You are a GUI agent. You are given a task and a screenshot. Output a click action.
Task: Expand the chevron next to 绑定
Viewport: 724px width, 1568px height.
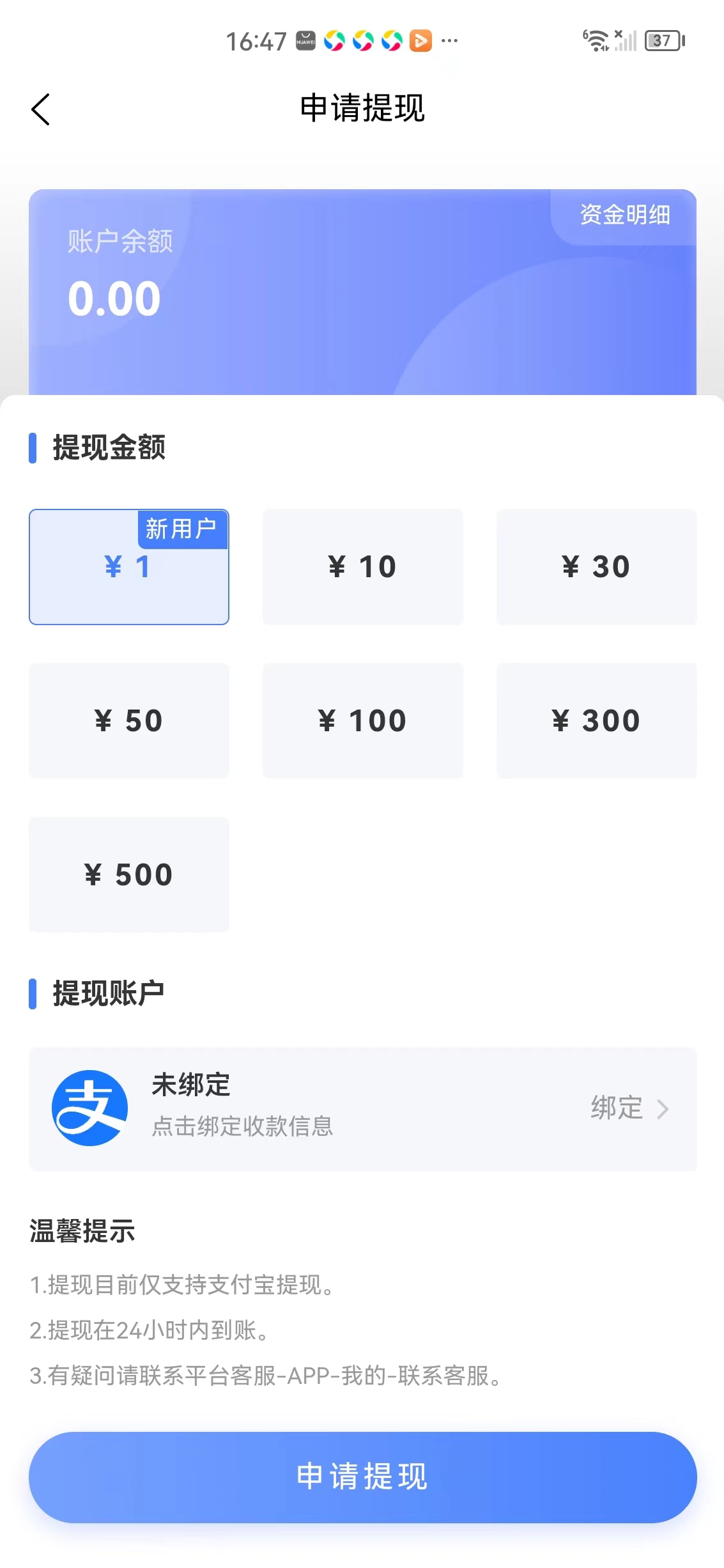click(665, 1109)
